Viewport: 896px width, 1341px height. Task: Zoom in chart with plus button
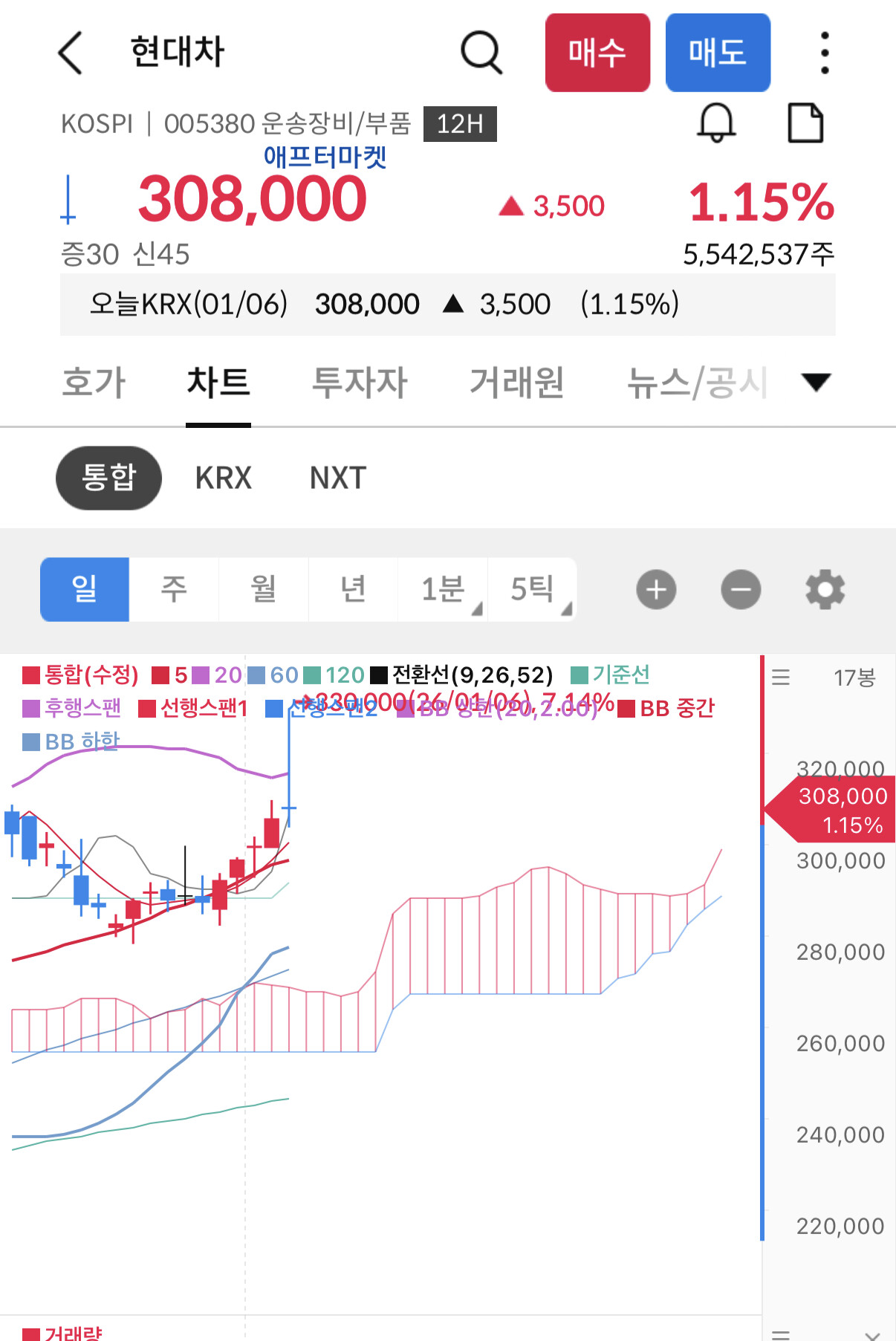(656, 590)
